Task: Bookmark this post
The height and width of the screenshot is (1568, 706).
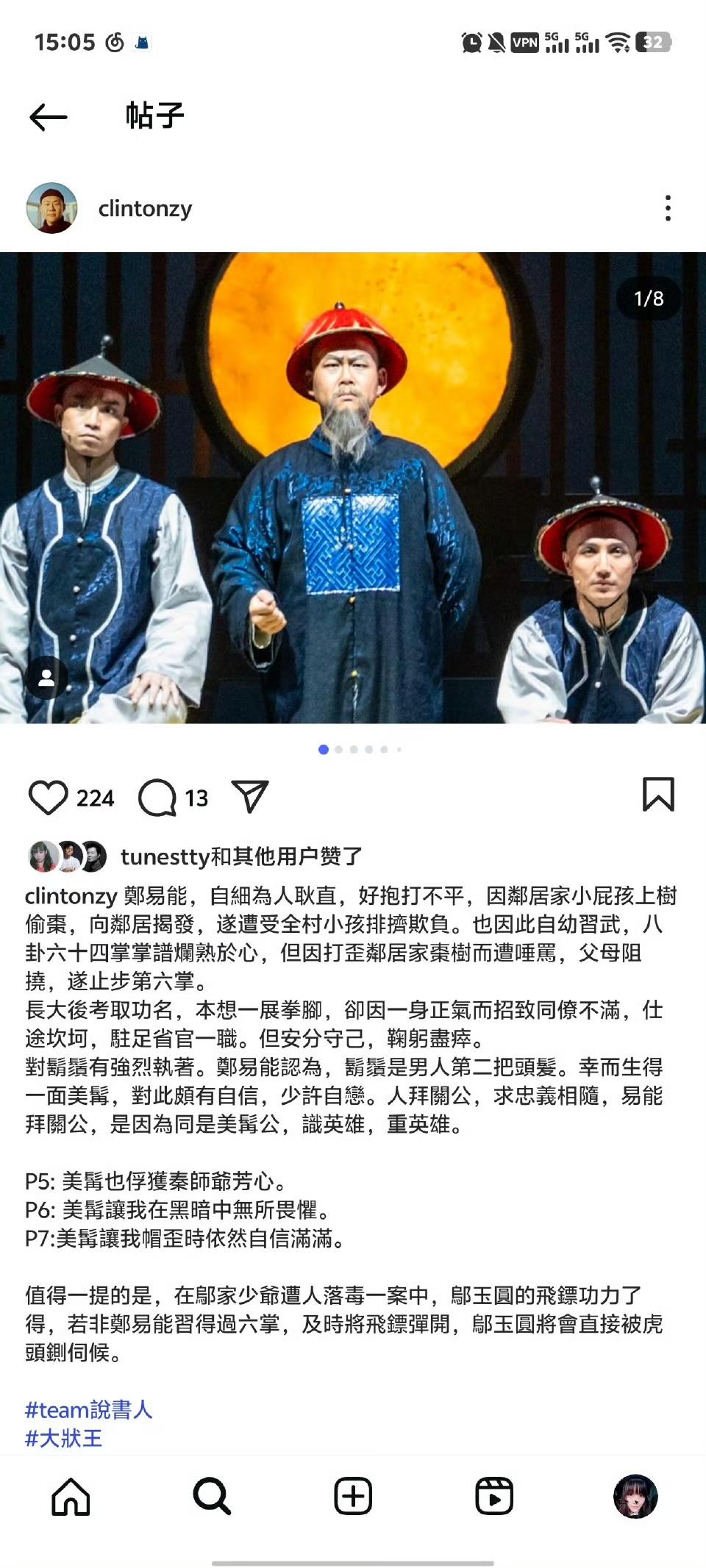Action: [658, 795]
